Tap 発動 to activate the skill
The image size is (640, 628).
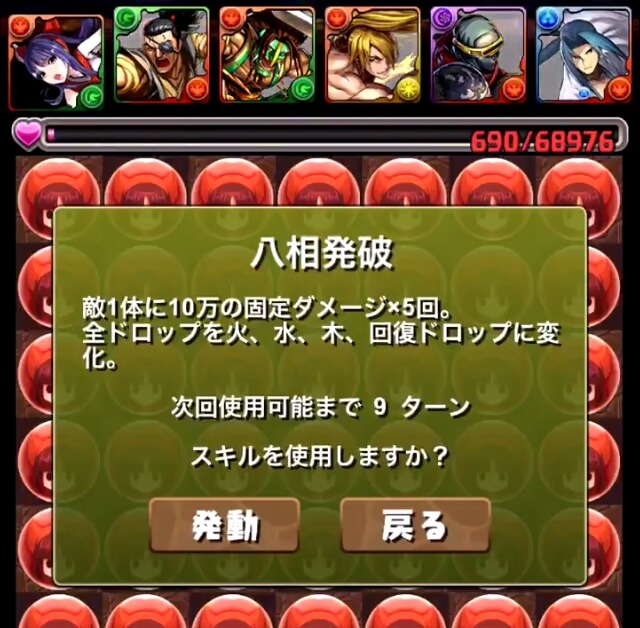pos(224,525)
